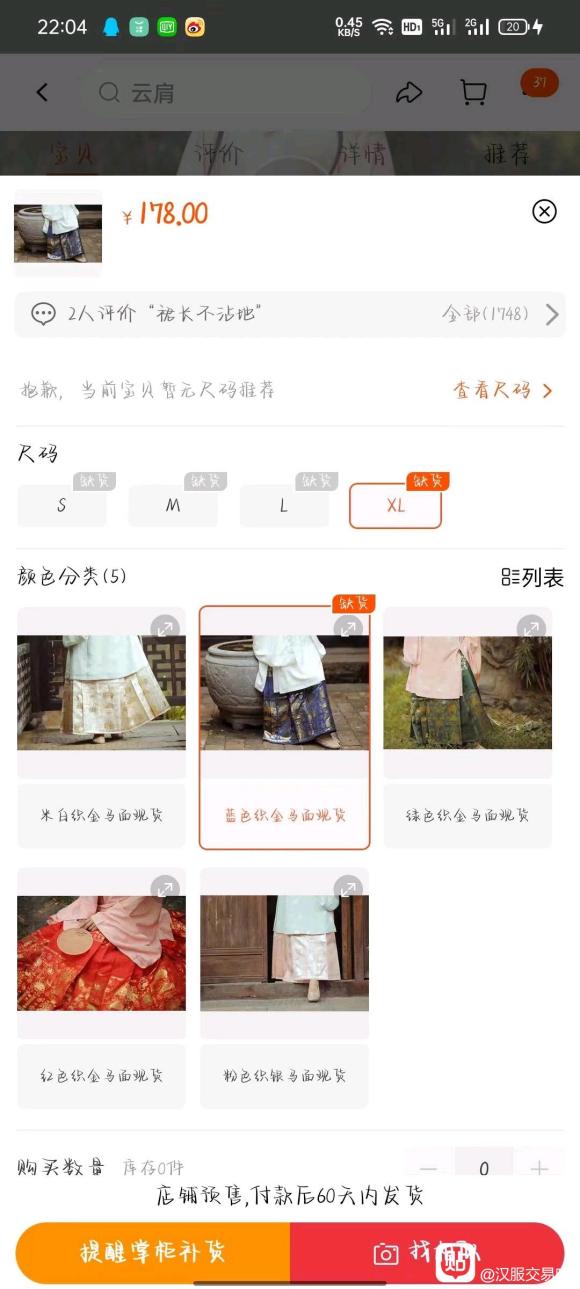Choose size L

pos(284,505)
